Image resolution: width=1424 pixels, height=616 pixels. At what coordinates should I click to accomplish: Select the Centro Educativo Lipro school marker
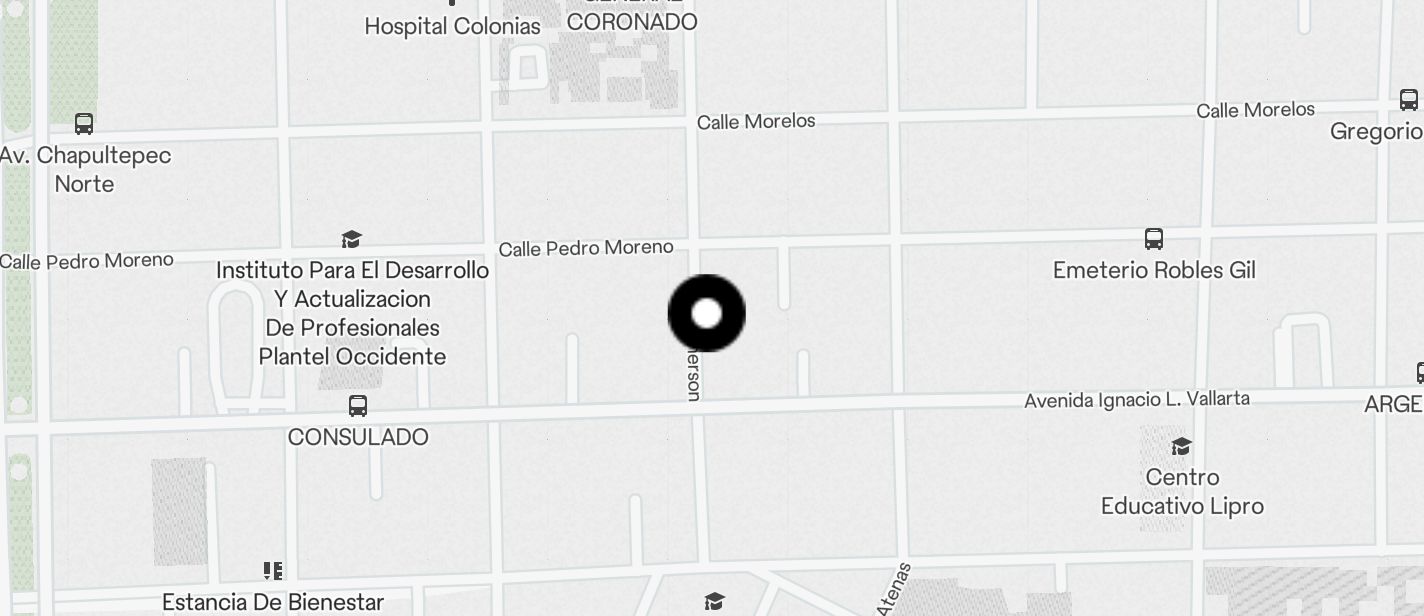coord(1181,446)
